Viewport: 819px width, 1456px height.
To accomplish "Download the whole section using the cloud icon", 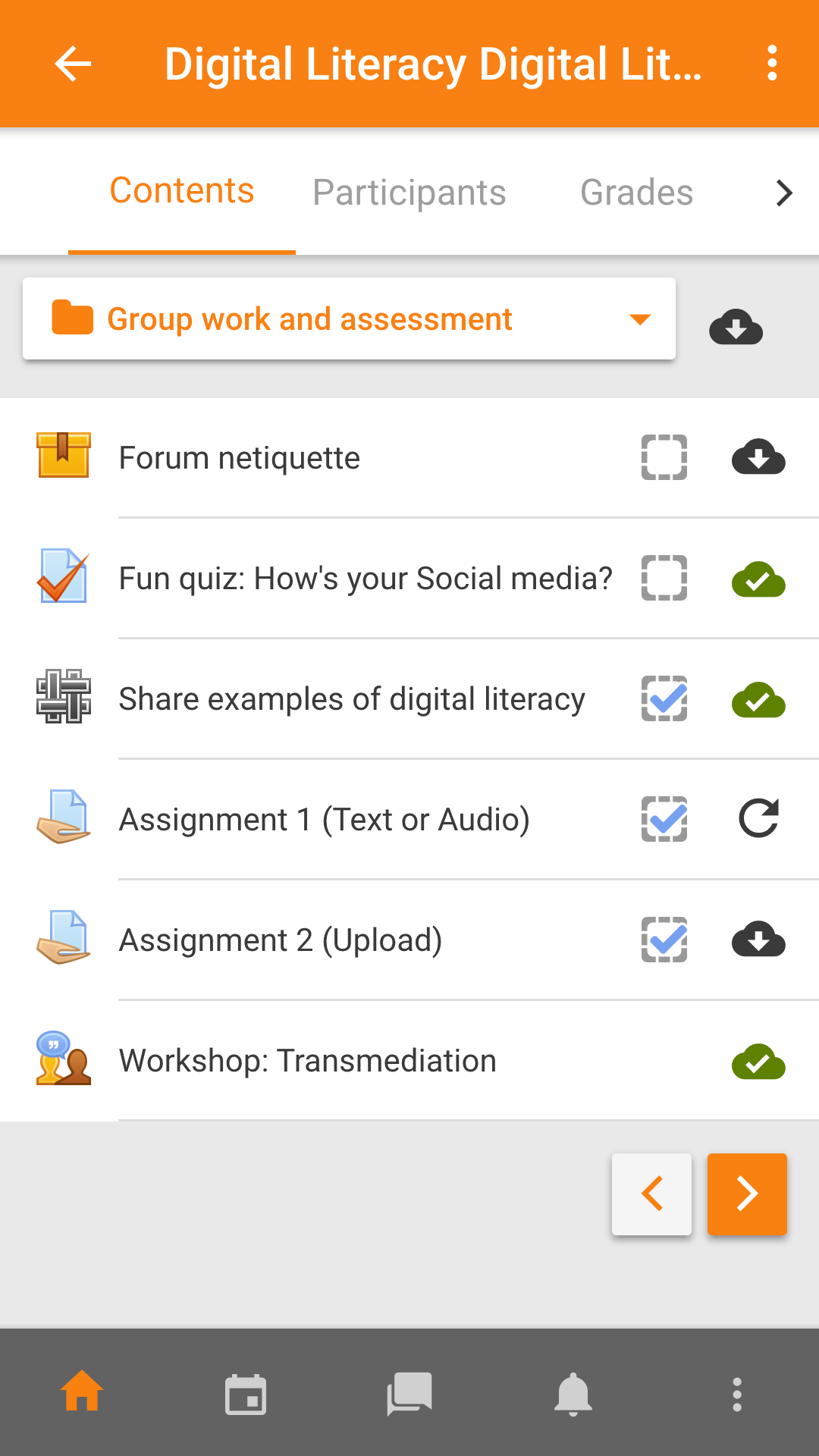I will (736, 326).
